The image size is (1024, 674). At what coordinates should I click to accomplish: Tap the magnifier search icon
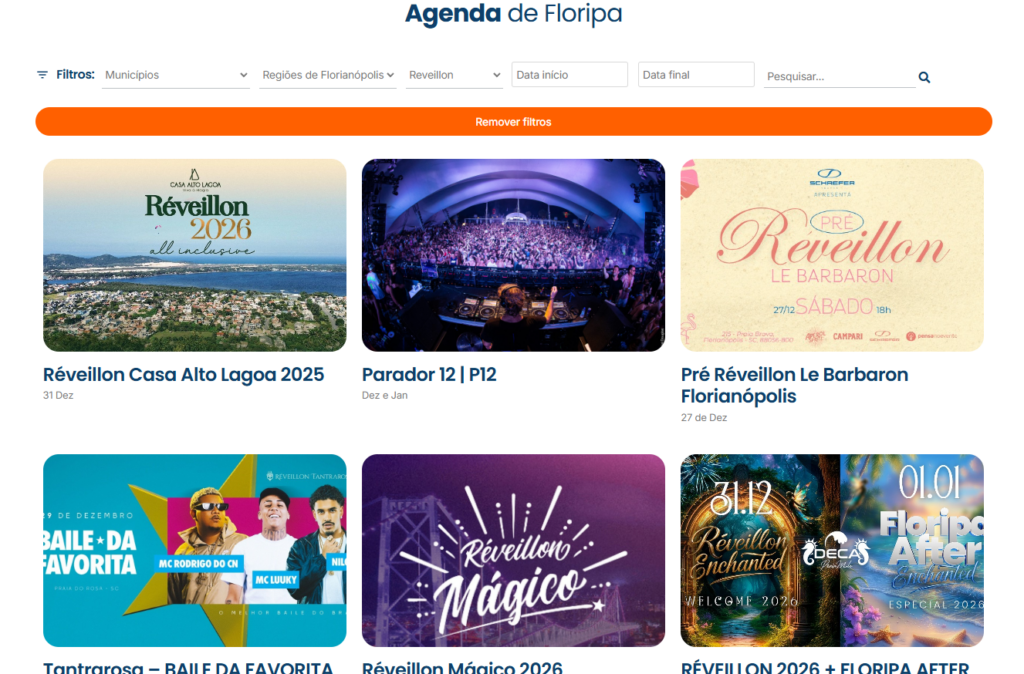pos(924,77)
